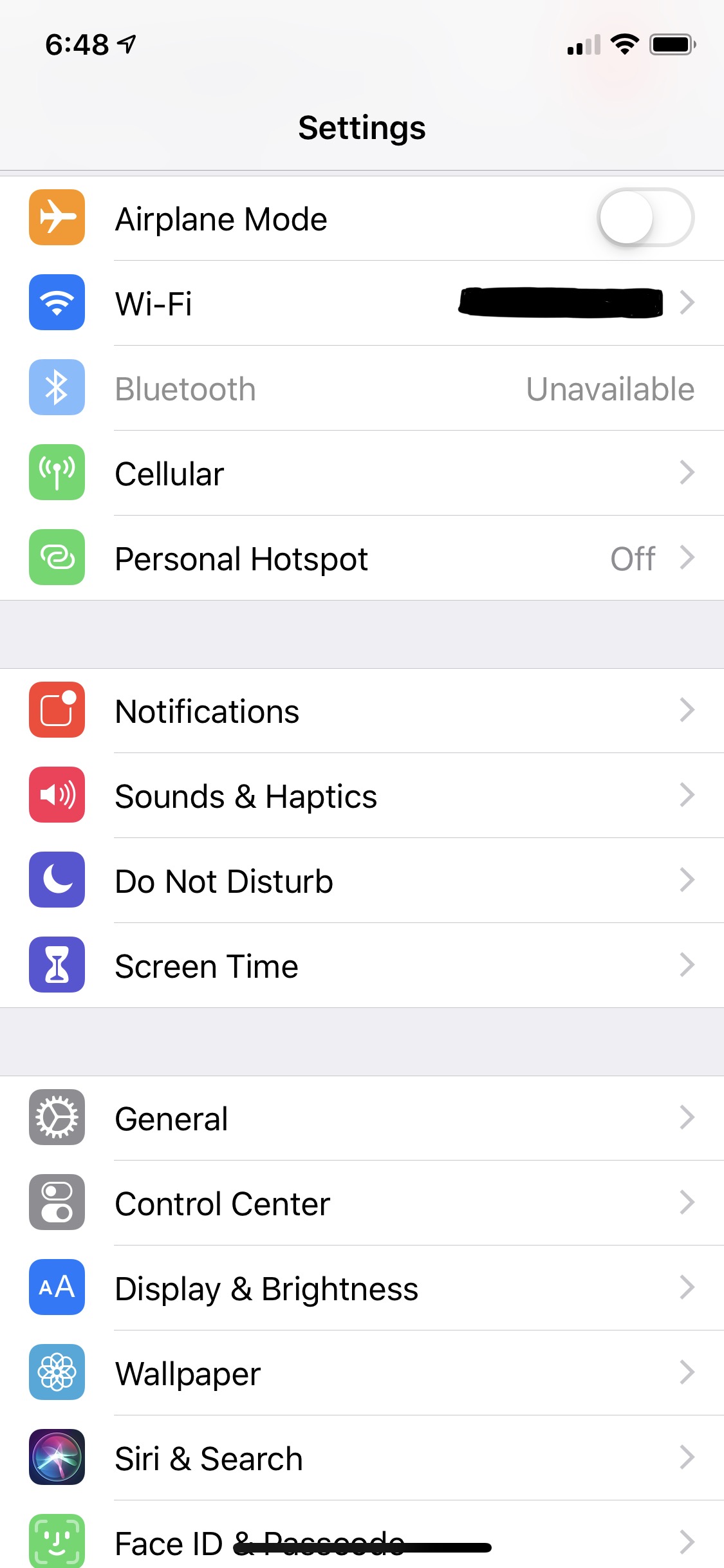Tap the Do Not Disturb moon icon
This screenshot has height=1568, width=724.
coord(57,881)
